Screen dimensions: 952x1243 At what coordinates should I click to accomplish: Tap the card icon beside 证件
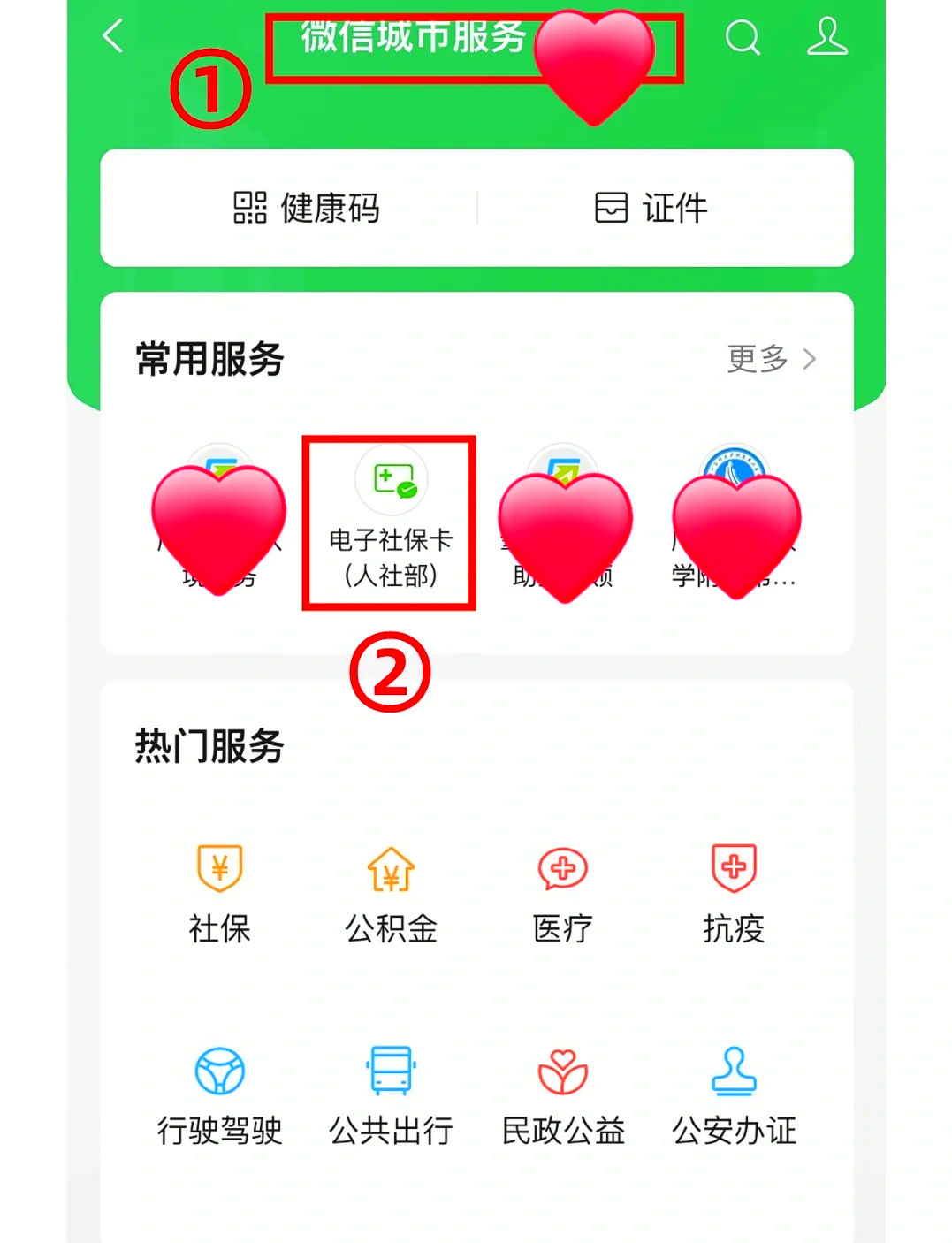point(610,209)
